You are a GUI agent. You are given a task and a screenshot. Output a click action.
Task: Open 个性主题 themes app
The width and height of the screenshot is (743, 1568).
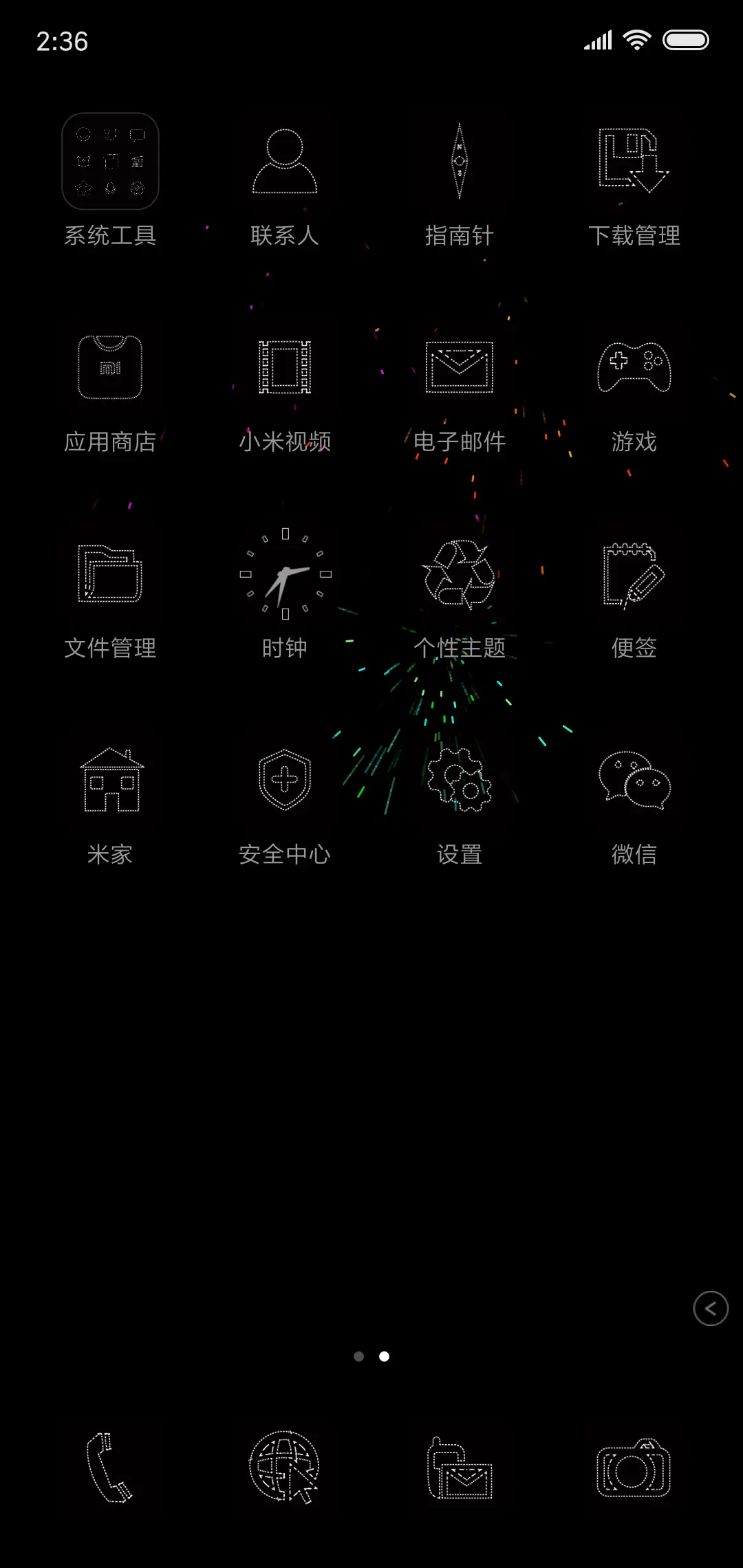(458, 576)
